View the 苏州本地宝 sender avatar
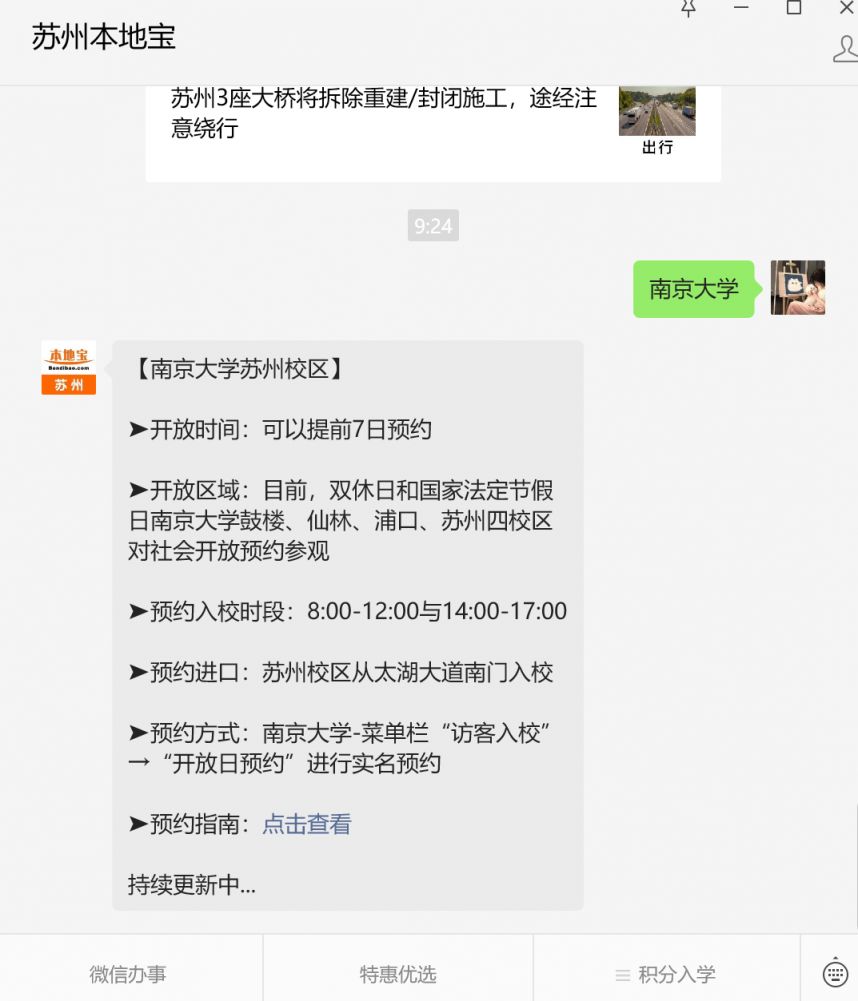 tap(68, 367)
